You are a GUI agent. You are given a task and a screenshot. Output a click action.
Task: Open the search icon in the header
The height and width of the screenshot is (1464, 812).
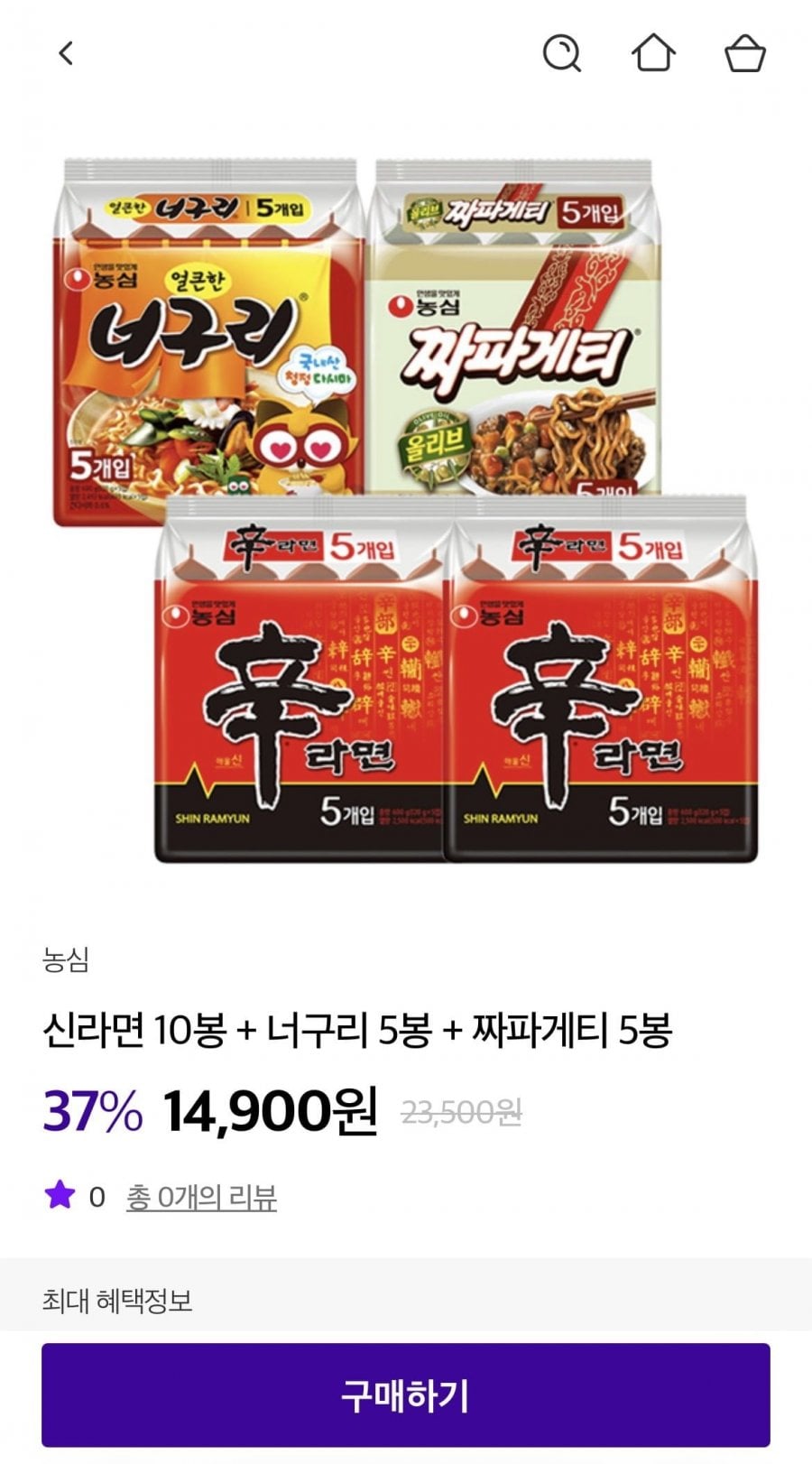[562, 53]
